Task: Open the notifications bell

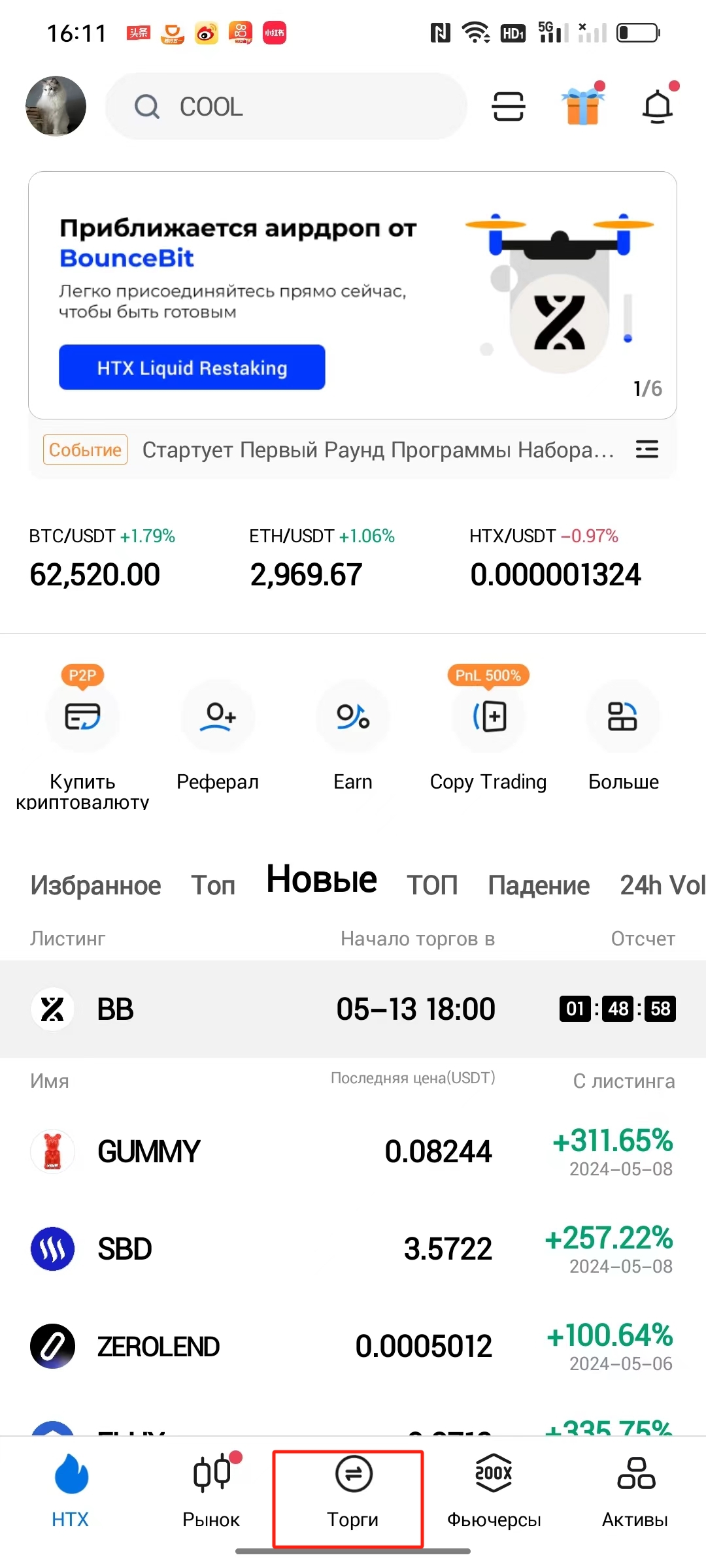Action: tap(658, 106)
